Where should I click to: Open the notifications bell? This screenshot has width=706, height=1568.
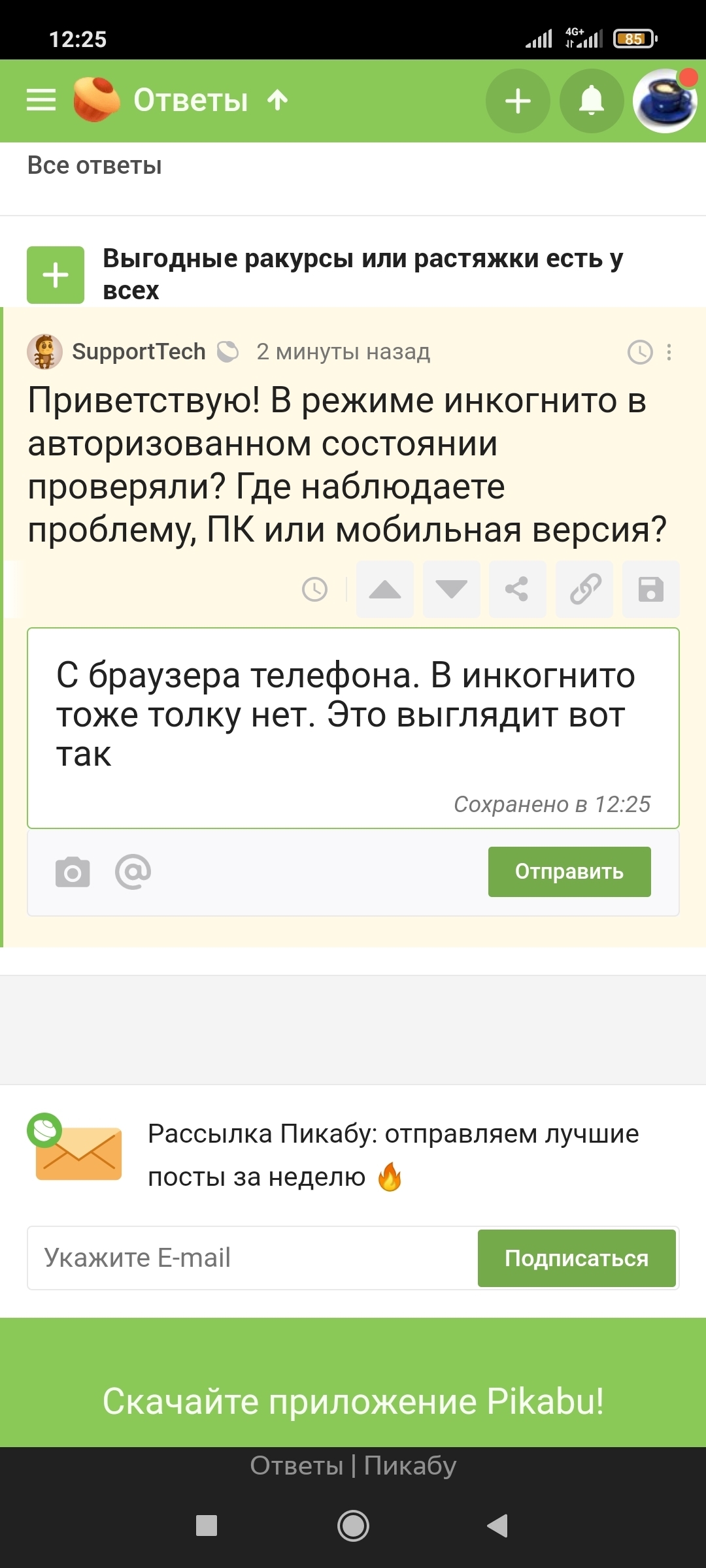pyautogui.click(x=592, y=101)
